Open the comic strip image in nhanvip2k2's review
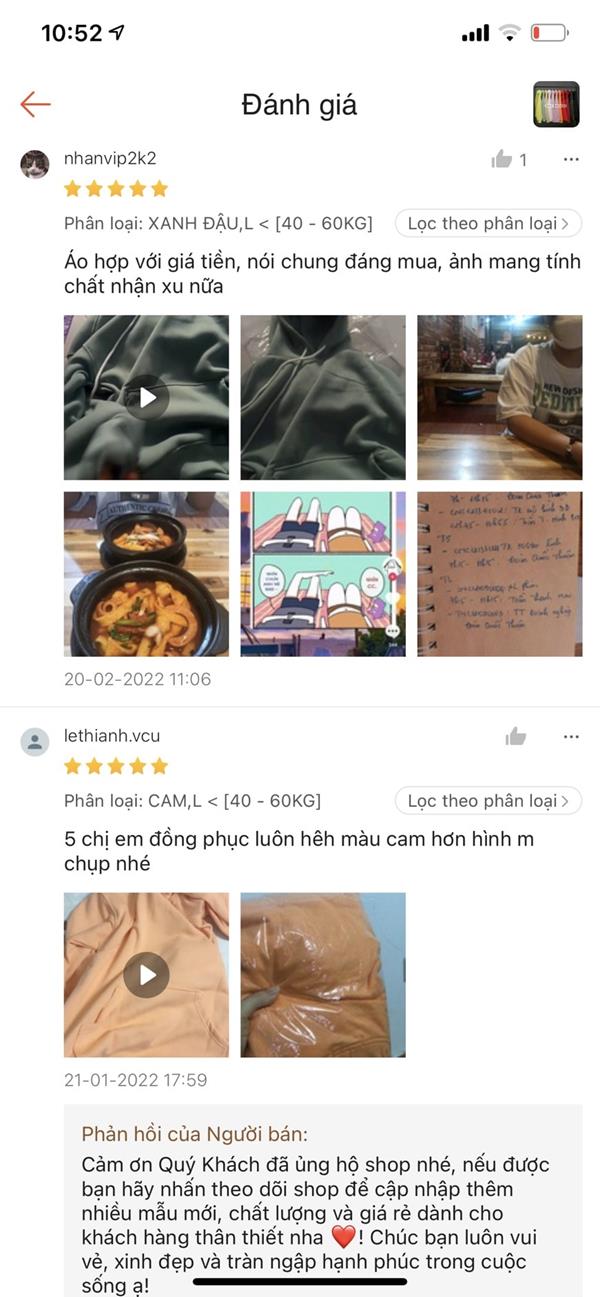This screenshot has width=600, height=1297. [323, 573]
